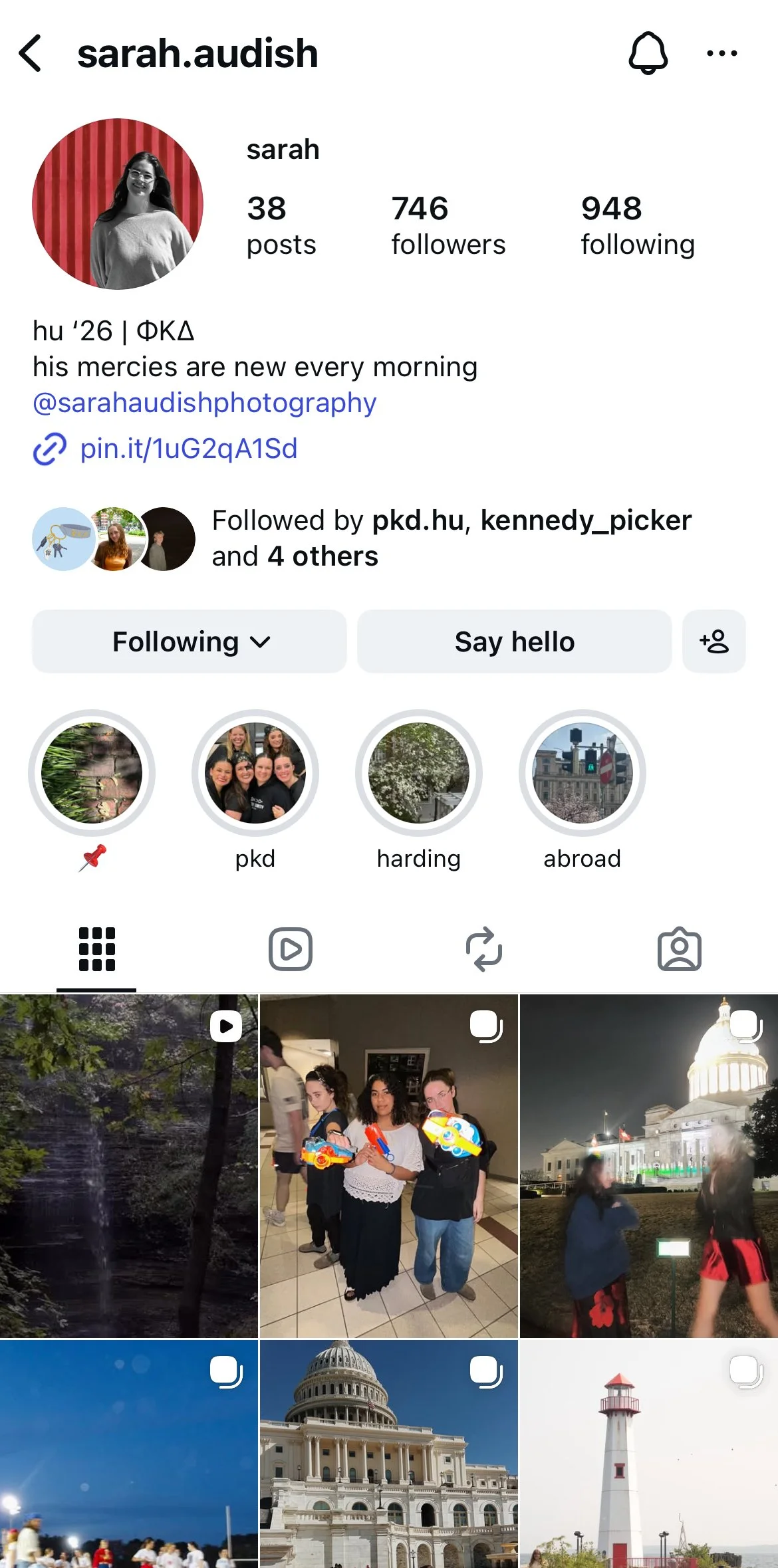
Task: Switch to the reposts tab
Action: (484, 949)
